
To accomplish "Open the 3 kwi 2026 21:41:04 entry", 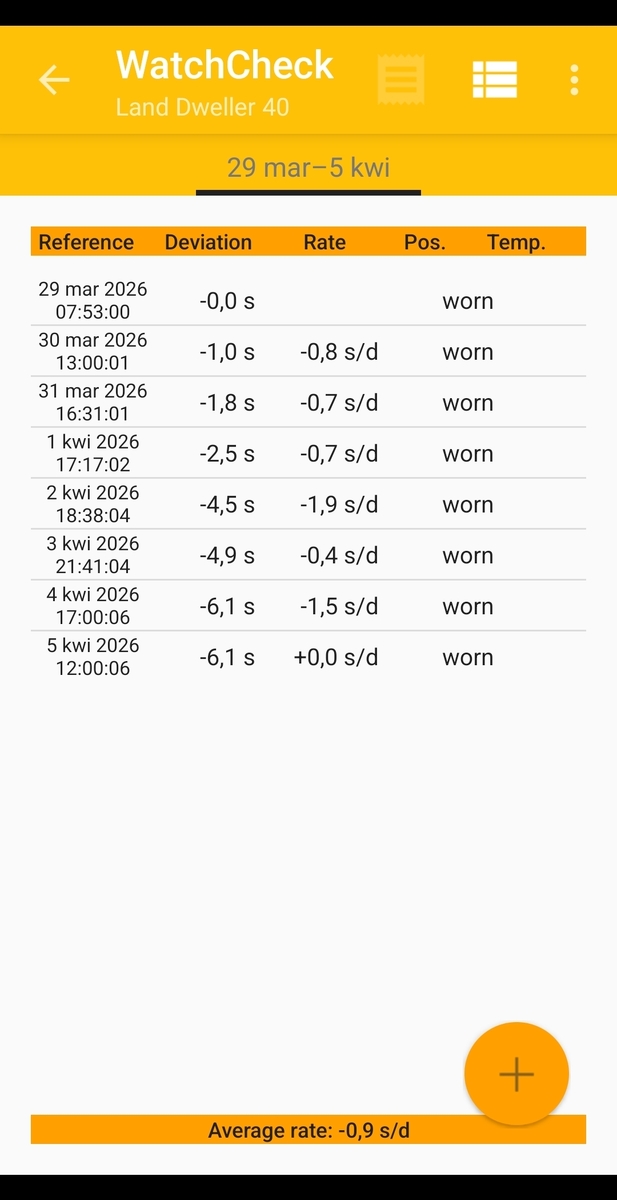I will point(308,556).
